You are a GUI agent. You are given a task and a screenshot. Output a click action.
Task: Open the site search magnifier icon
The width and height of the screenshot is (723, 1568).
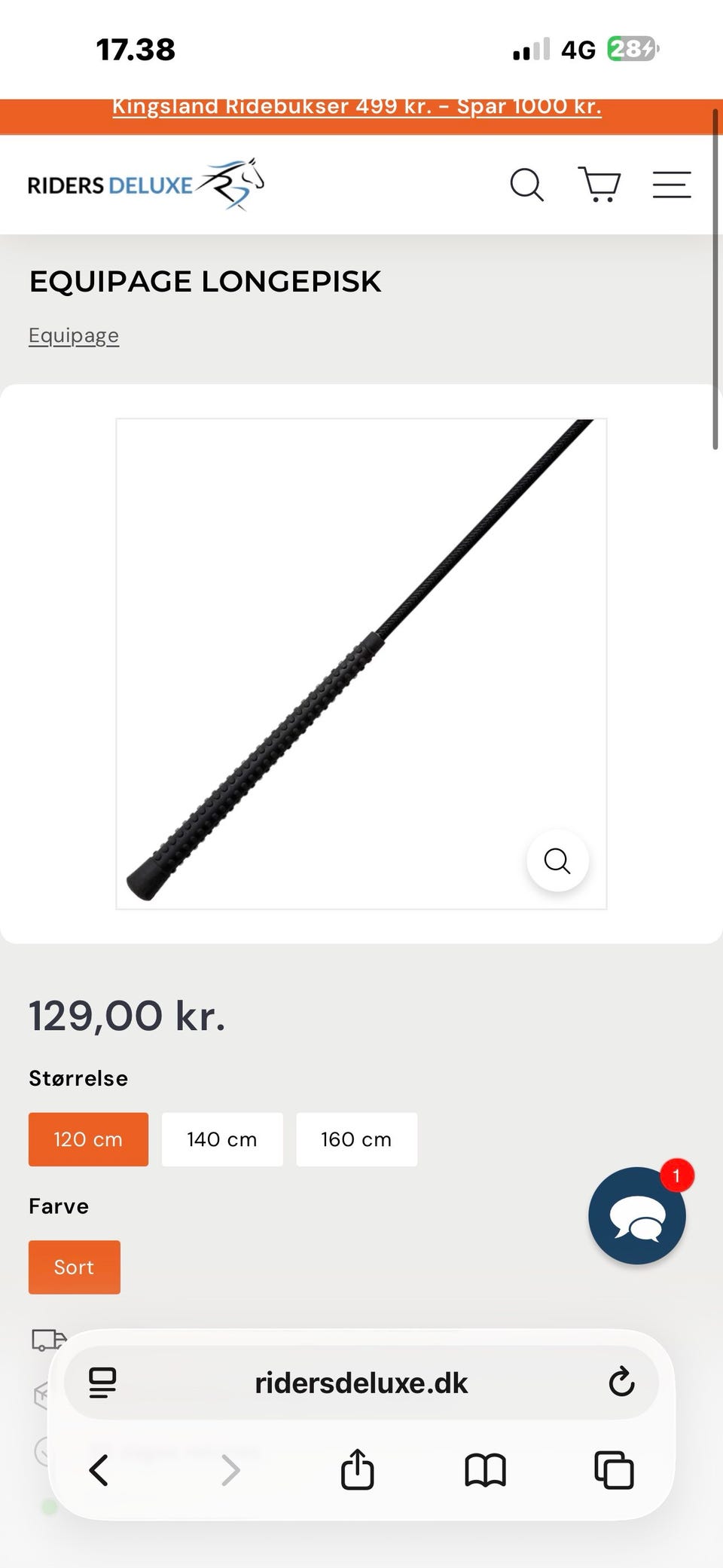click(526, 185)
